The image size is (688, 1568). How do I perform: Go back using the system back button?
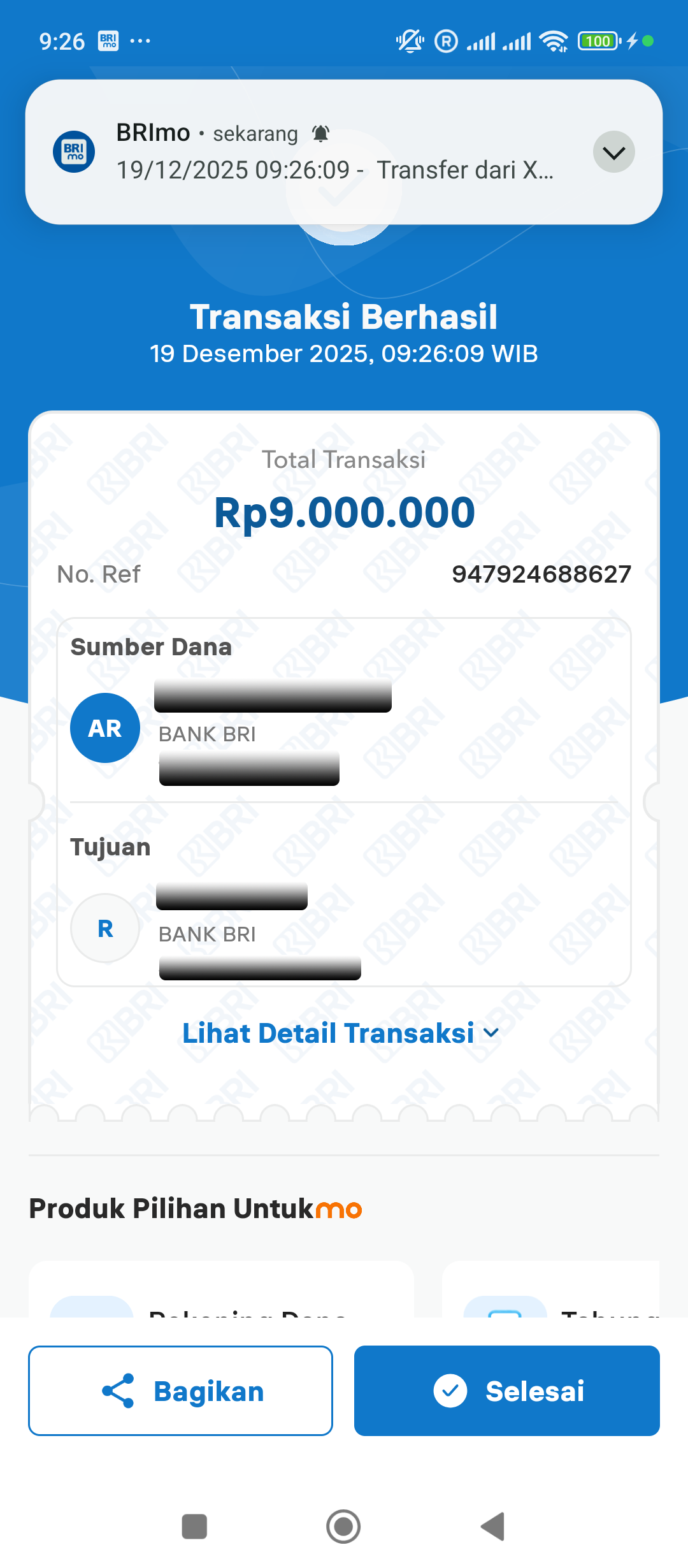pos(493,1527)
